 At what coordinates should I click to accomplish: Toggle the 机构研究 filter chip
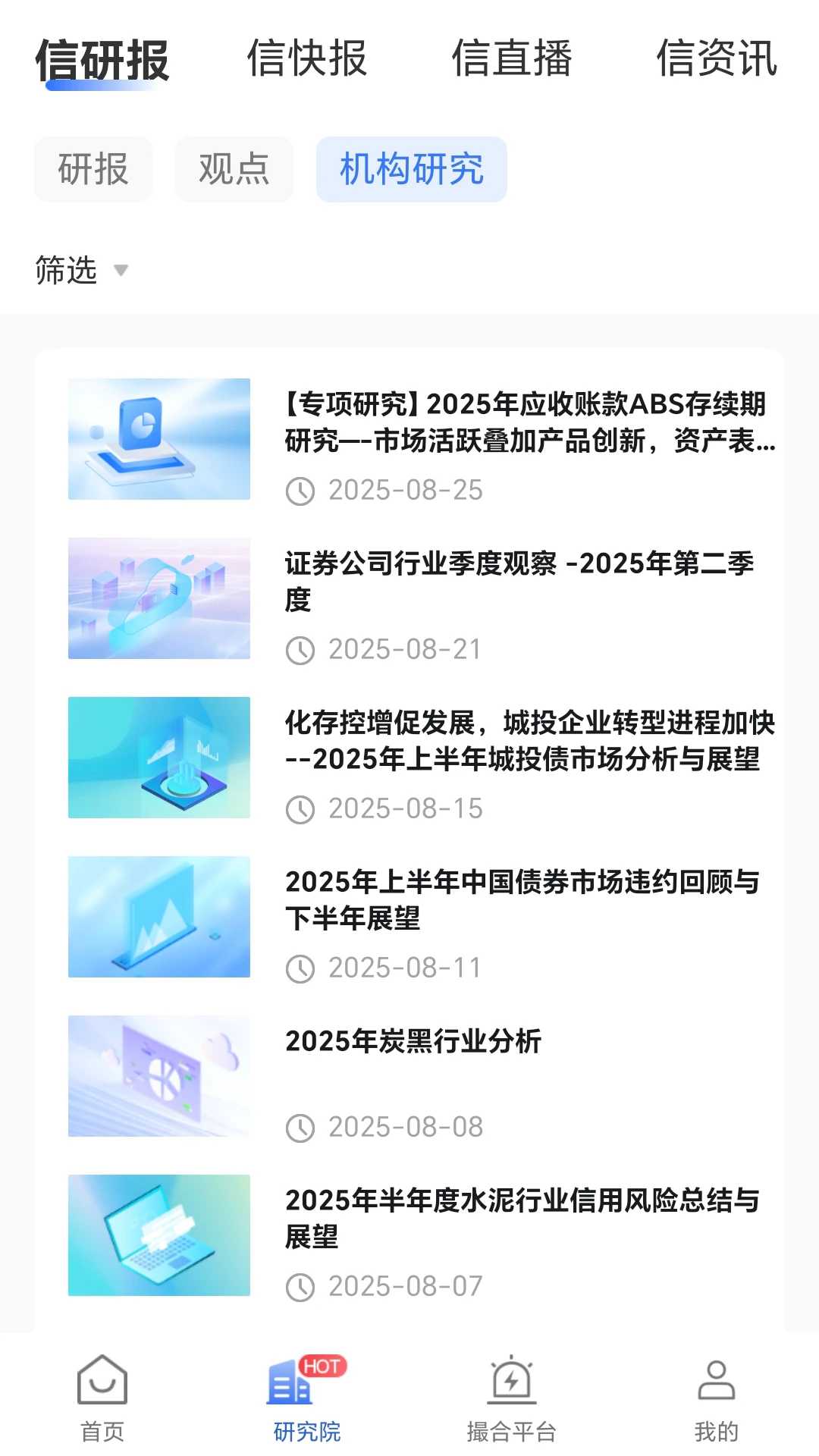pos(411,169)
